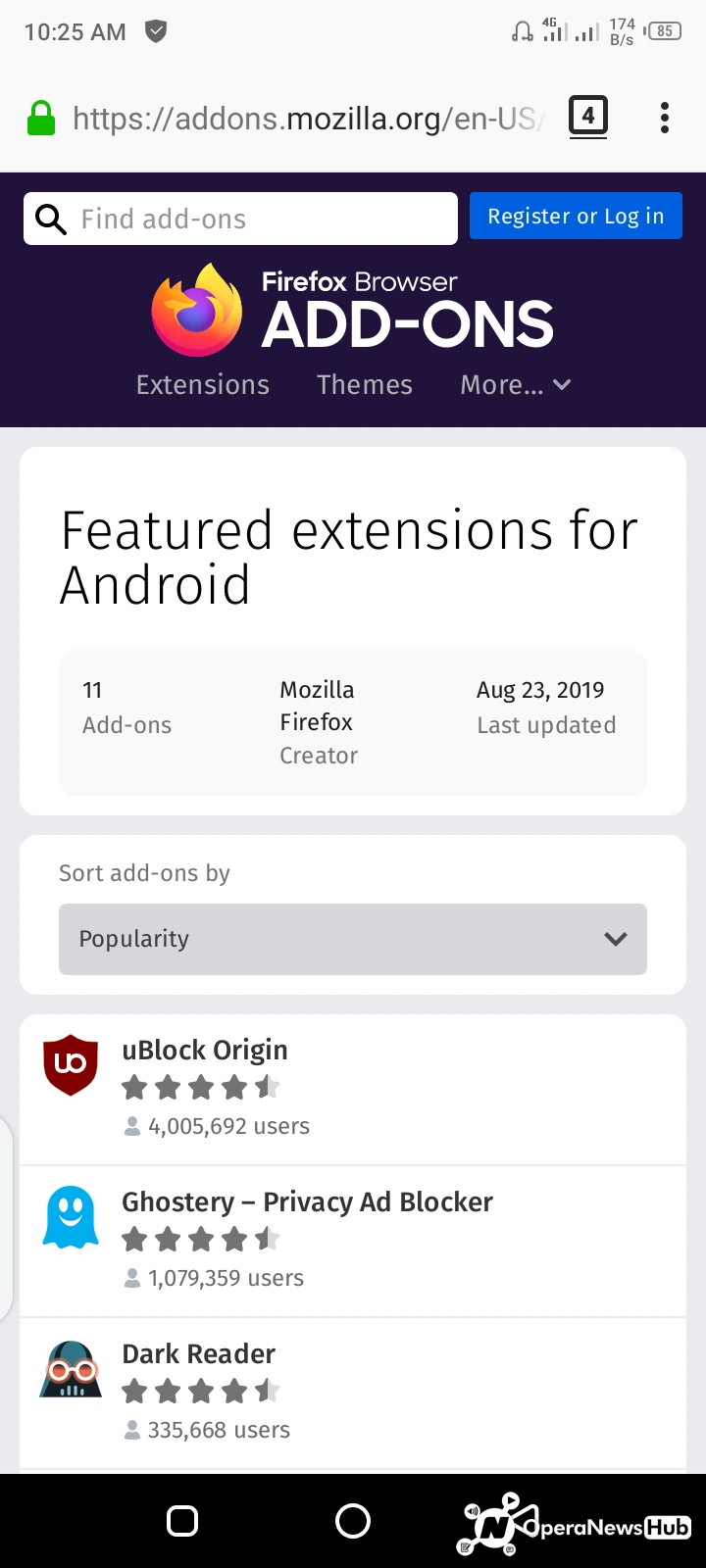Open the Popularity sort dropdown
The width and height of the screenshot is (706, 1568).
point(353,939)
